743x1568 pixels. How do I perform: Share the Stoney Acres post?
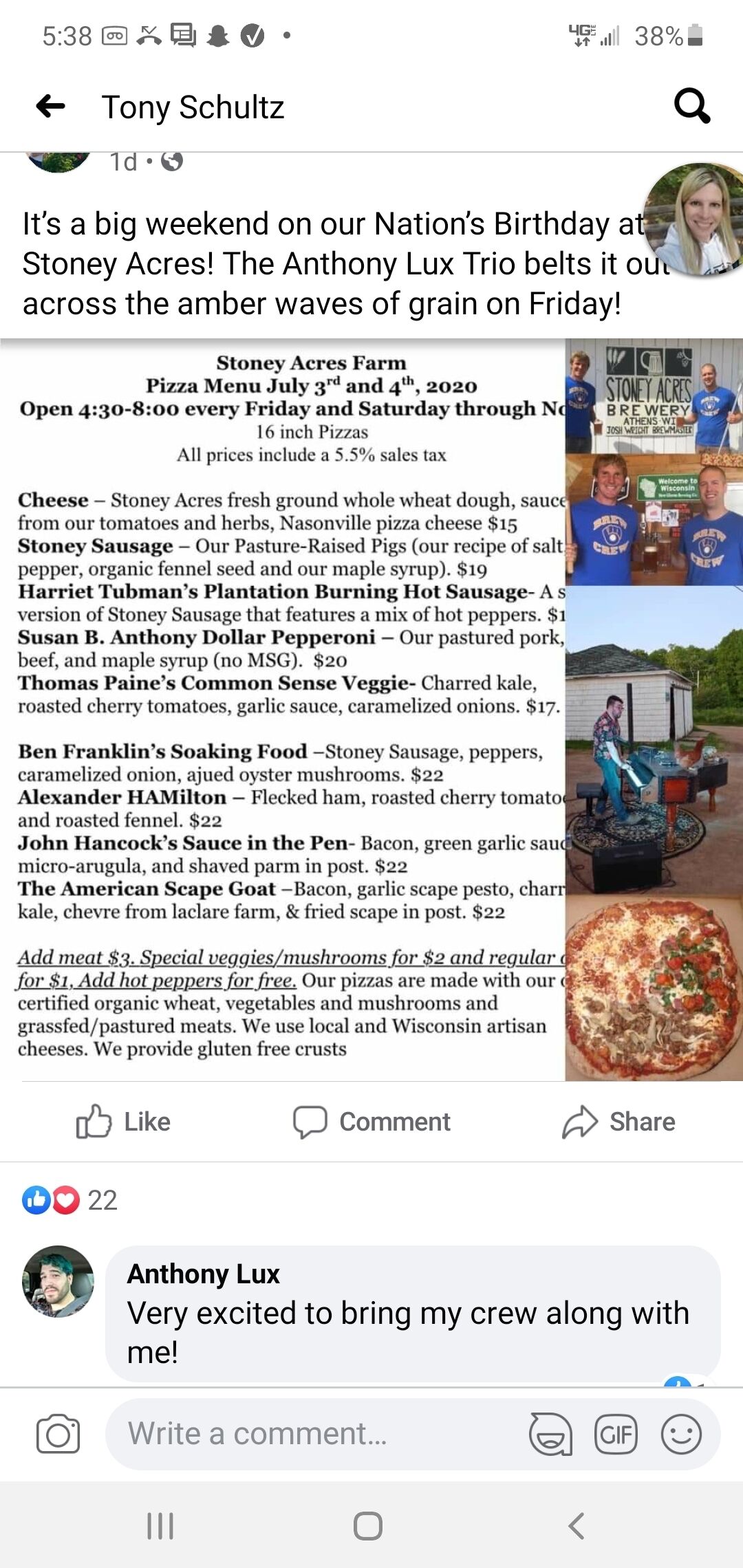point(618,1122)
